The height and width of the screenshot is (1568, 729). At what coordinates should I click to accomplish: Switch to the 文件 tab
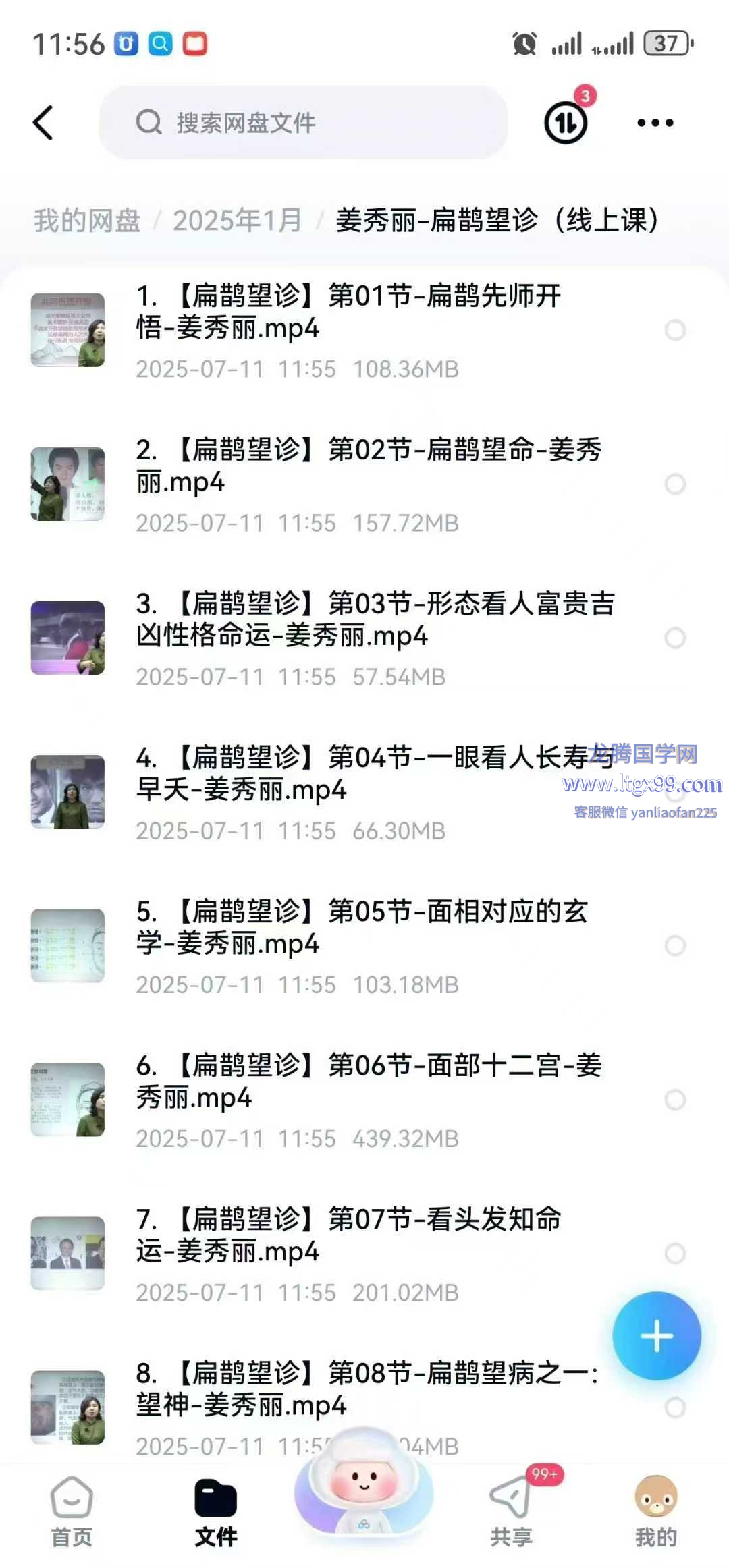click(216, 1511)
